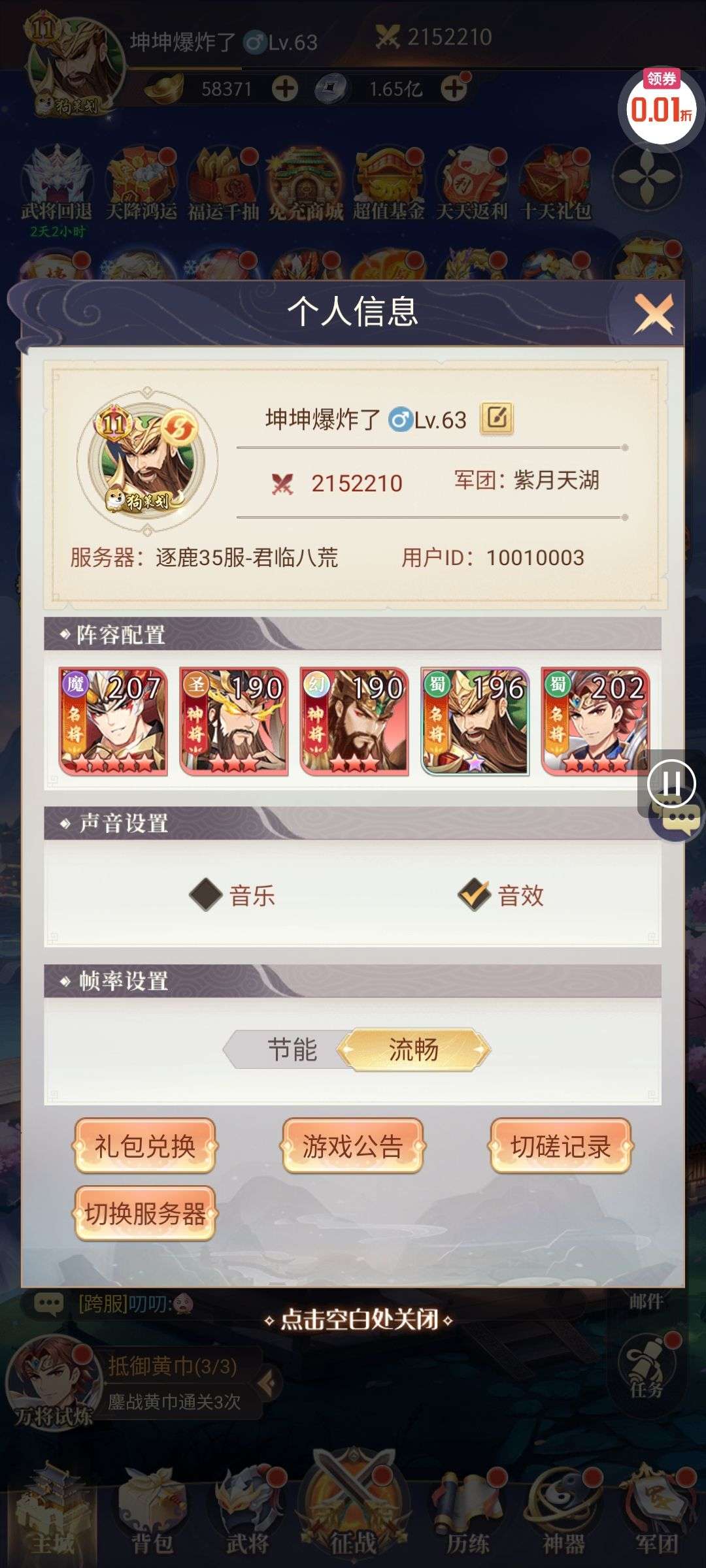706x1568 pixels.
Task: Tap 切换服务器 to switch server
Action: pyautogui.click(x=145, y=1214)
